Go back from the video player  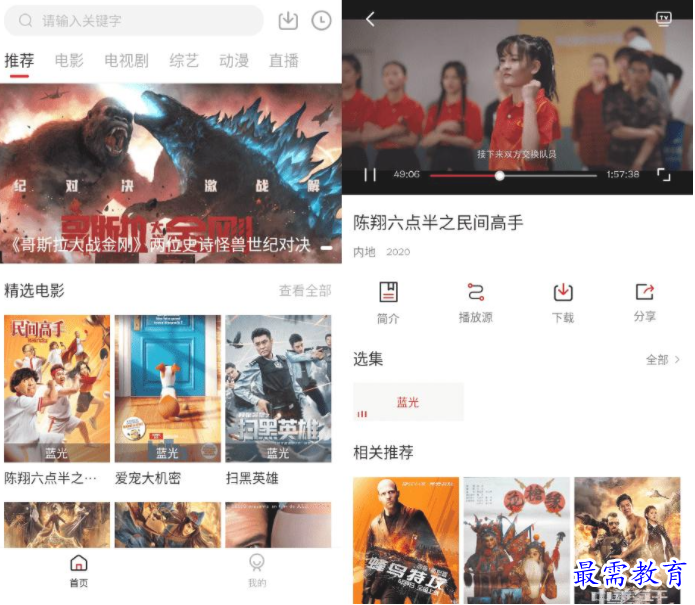(370, 19)
